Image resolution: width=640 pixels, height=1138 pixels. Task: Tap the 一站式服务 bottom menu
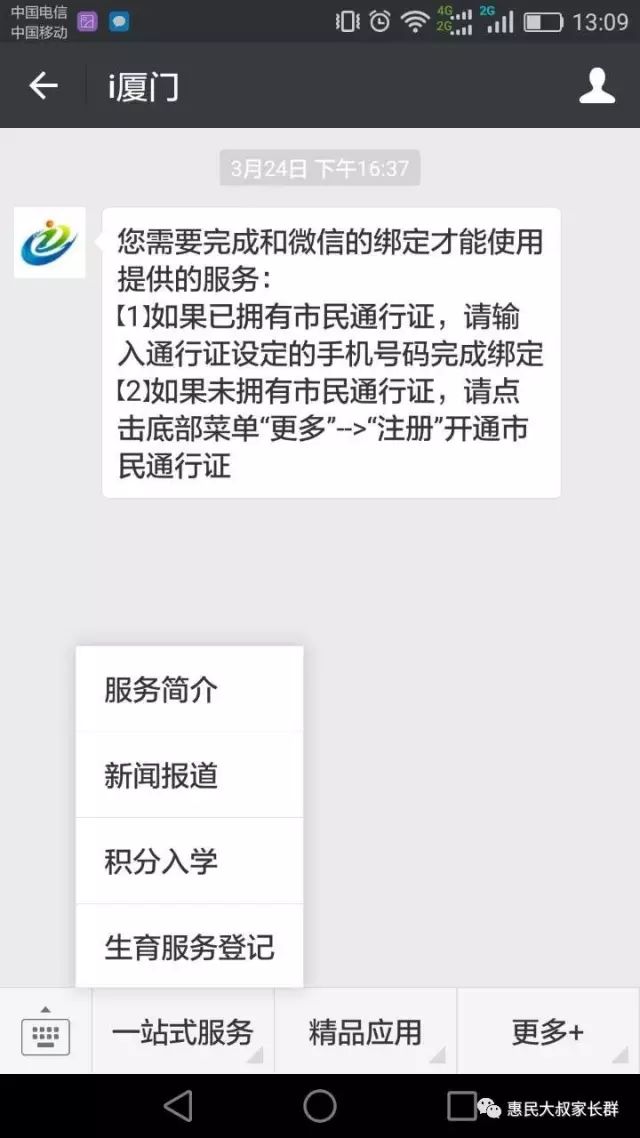[x=183, y=1031]
